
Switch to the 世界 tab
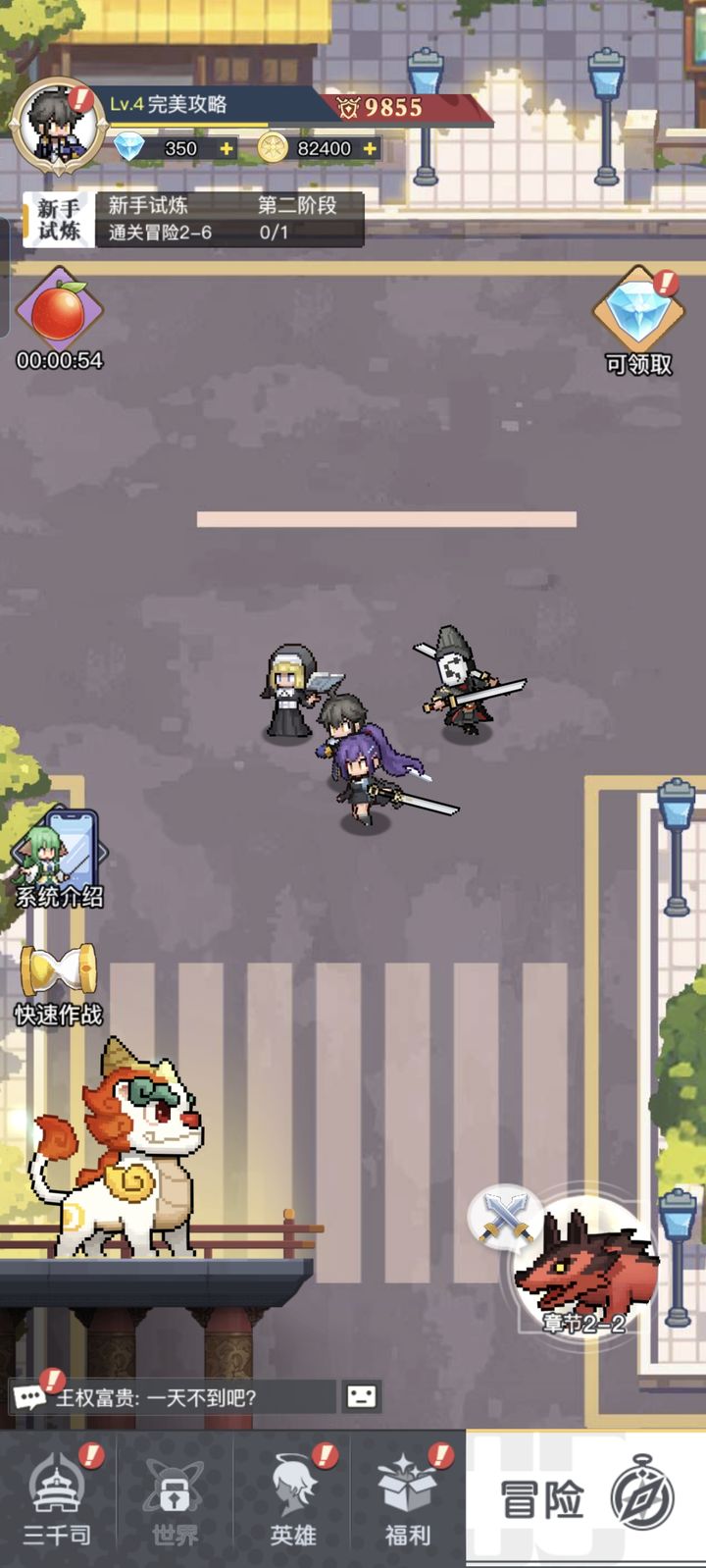click(175, 1498)
